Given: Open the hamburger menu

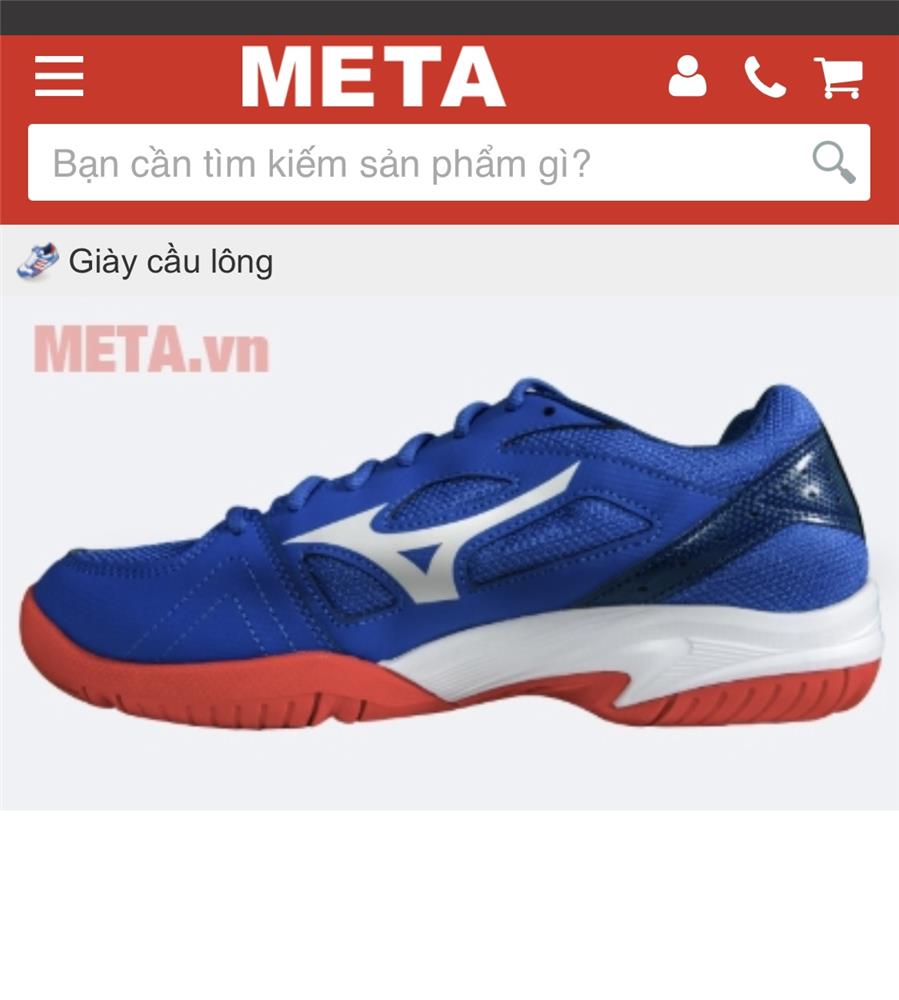Looking at the screenshot, I should 59,77.
